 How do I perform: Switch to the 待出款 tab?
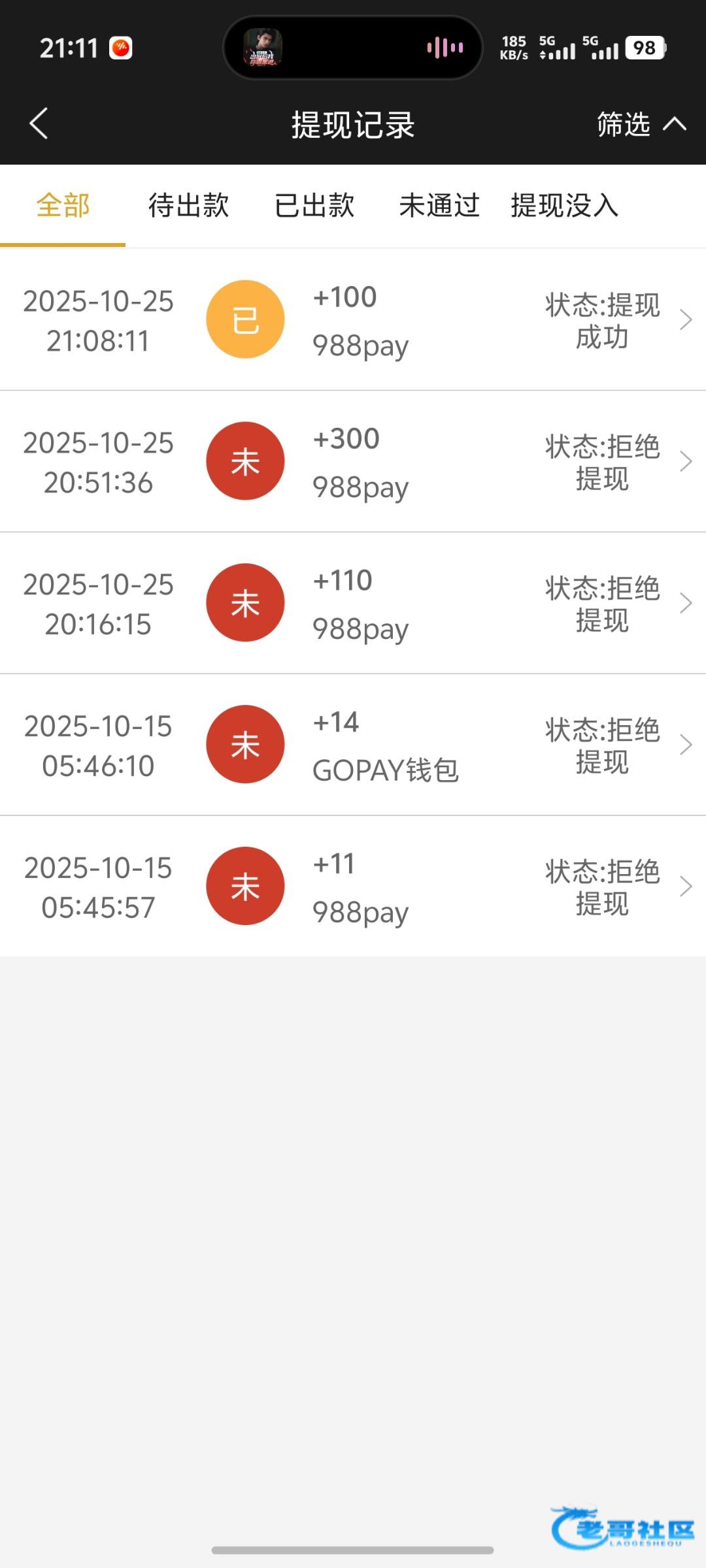pyautogui.click(x=188, y=206)
